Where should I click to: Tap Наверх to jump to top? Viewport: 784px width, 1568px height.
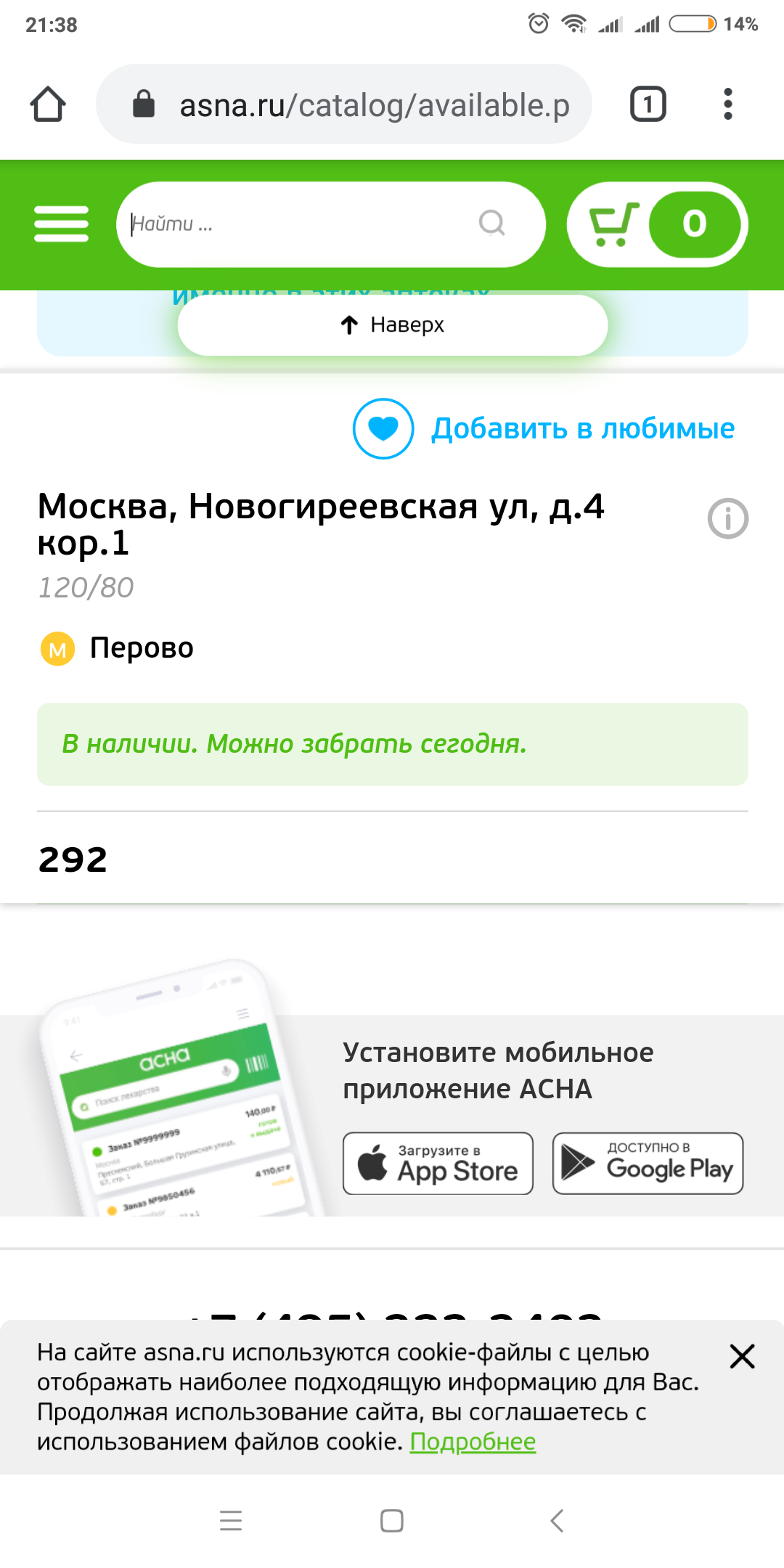(392, 324)
